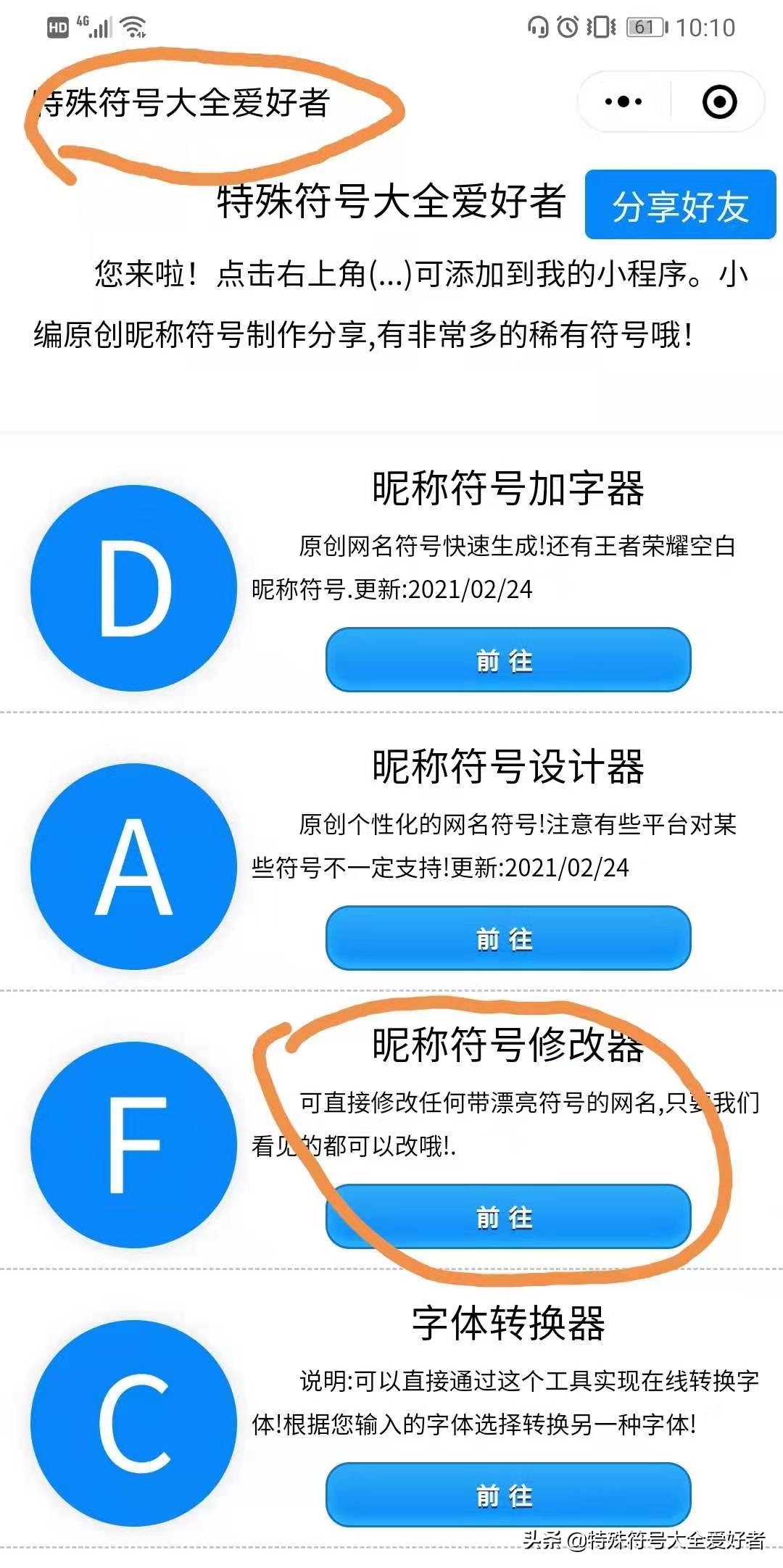Tap the 分享好友 share button
The width and height of the screenshot is (783, 1568).
point(681,207)
